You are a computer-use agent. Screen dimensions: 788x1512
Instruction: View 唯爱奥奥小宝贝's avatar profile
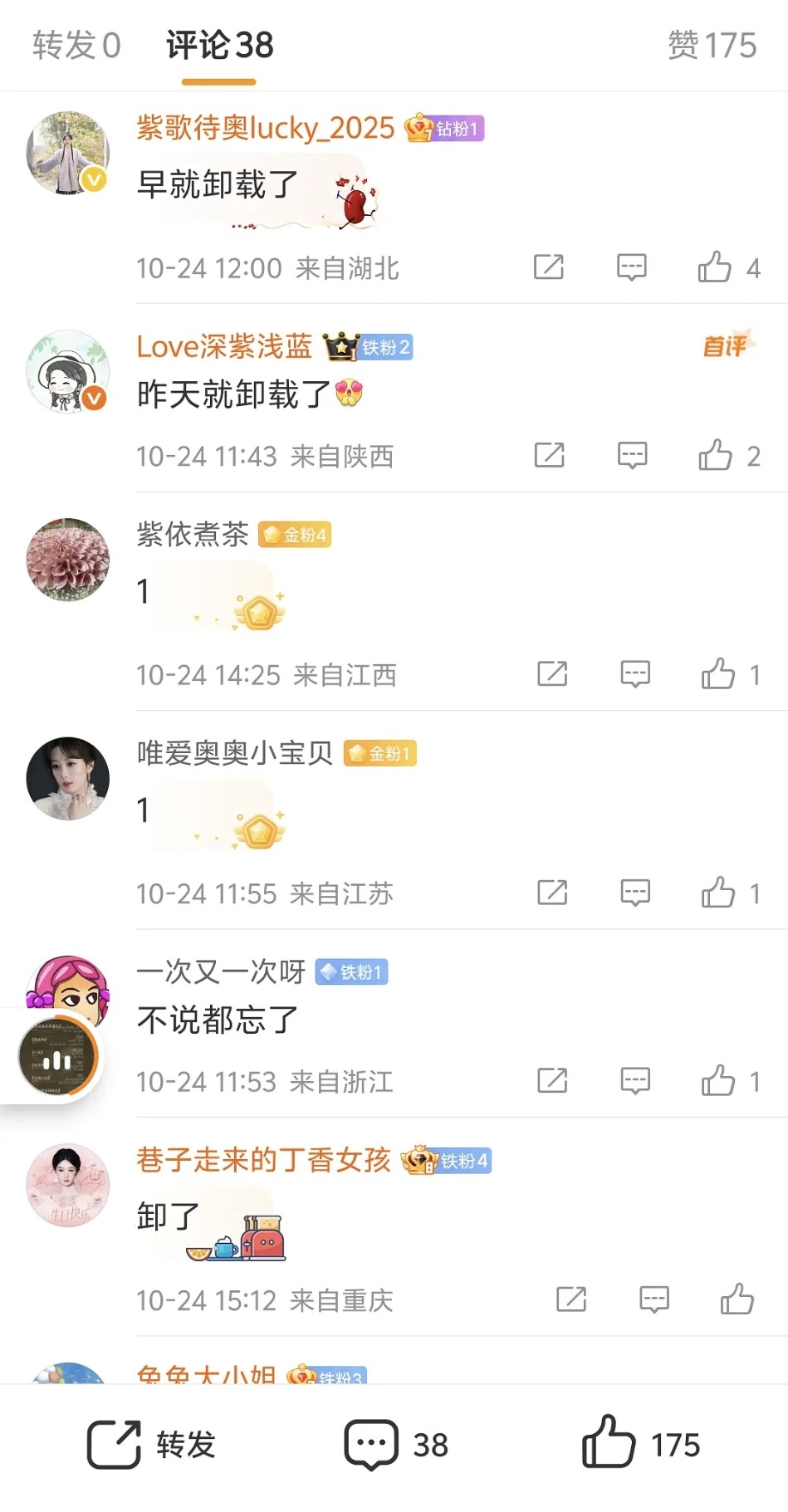point(68,778)
